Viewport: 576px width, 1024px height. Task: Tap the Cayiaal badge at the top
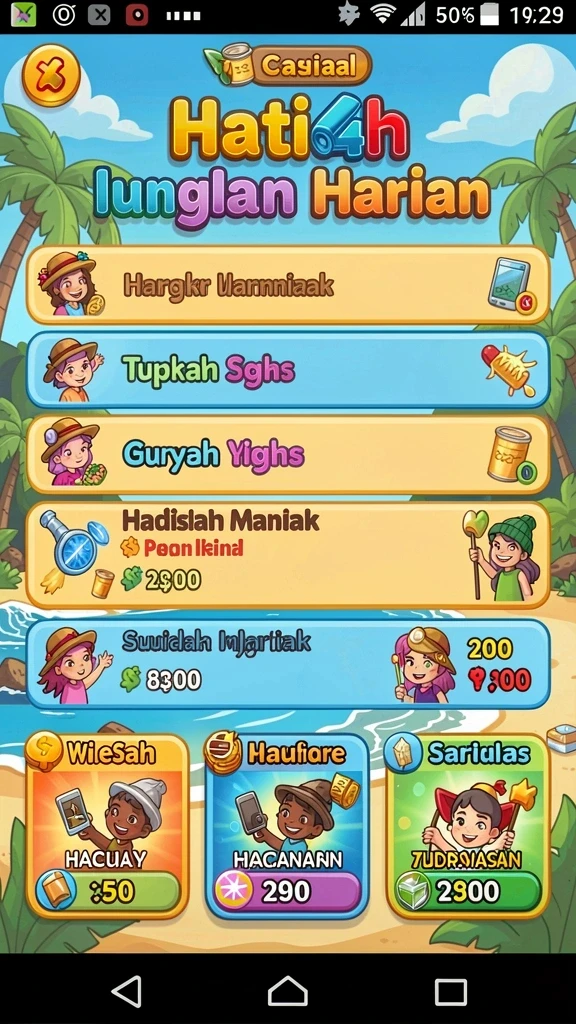(x=289, y=66)
